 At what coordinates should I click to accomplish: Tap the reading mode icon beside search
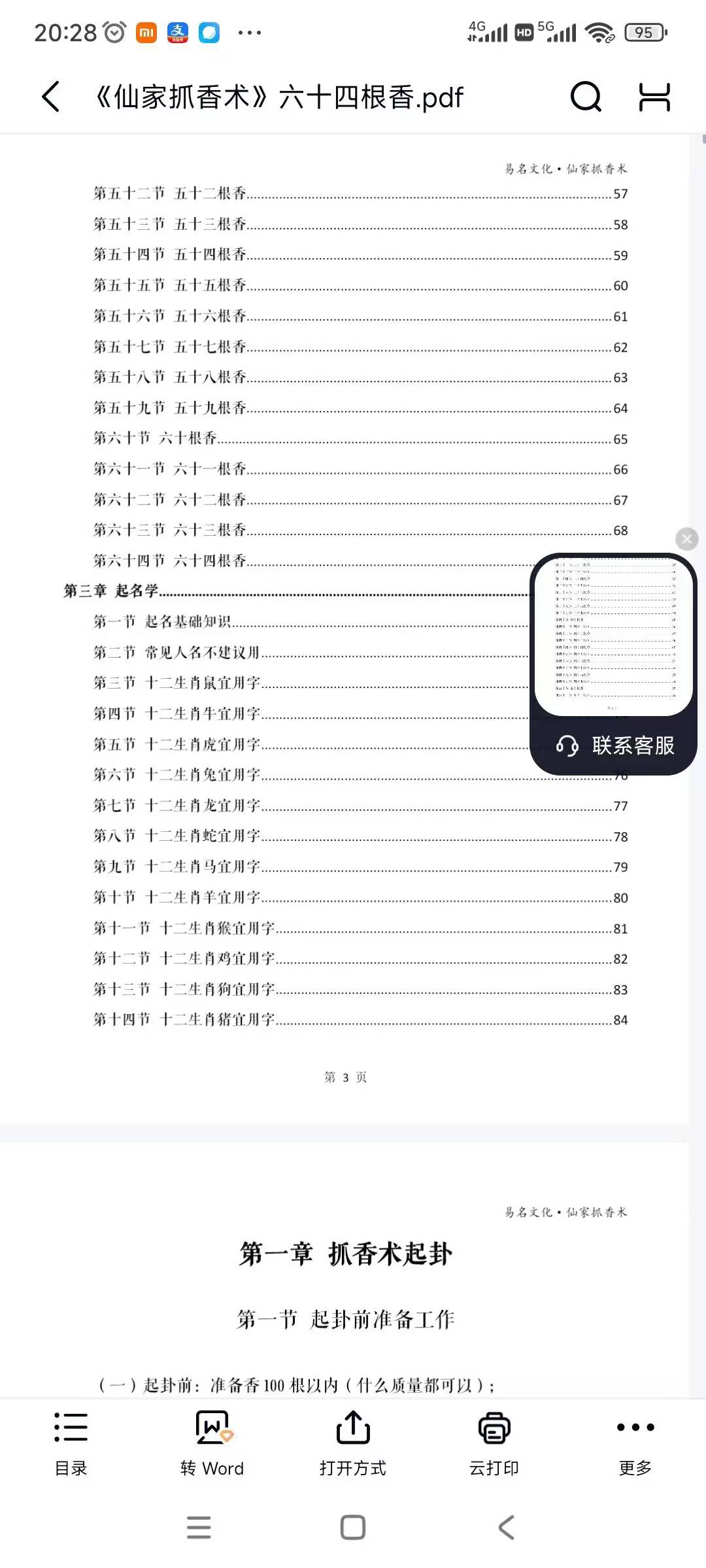click(654, 97)
